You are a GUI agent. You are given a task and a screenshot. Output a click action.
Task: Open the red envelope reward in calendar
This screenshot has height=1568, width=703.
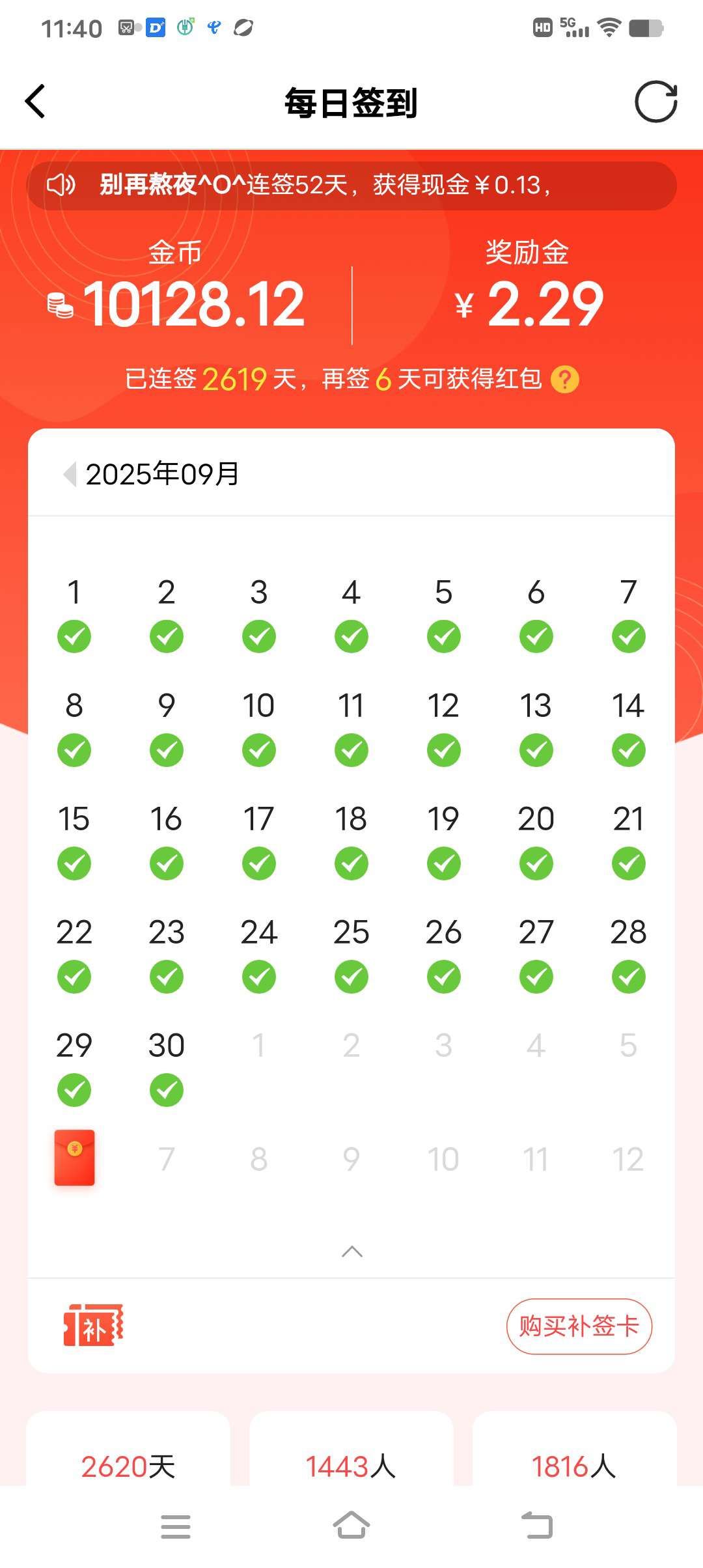click(74, 1157)
